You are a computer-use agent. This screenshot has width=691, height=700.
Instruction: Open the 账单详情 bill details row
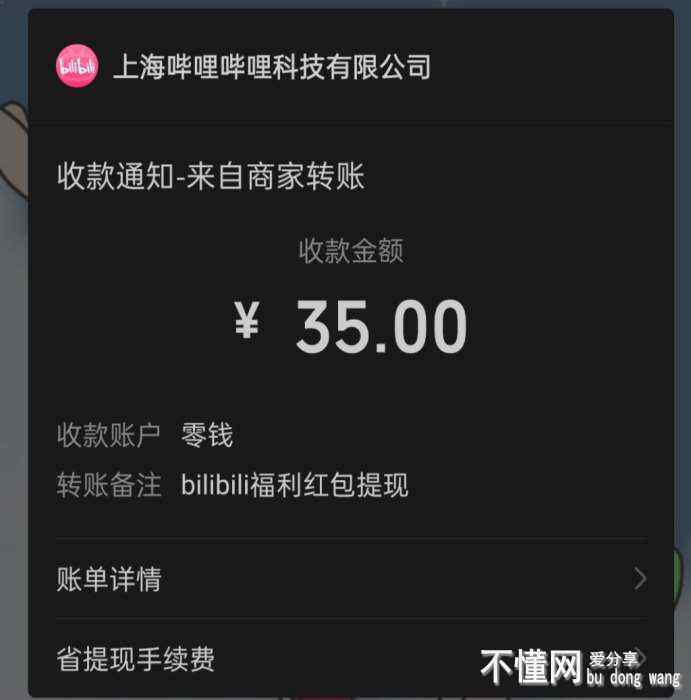[350, 579]
